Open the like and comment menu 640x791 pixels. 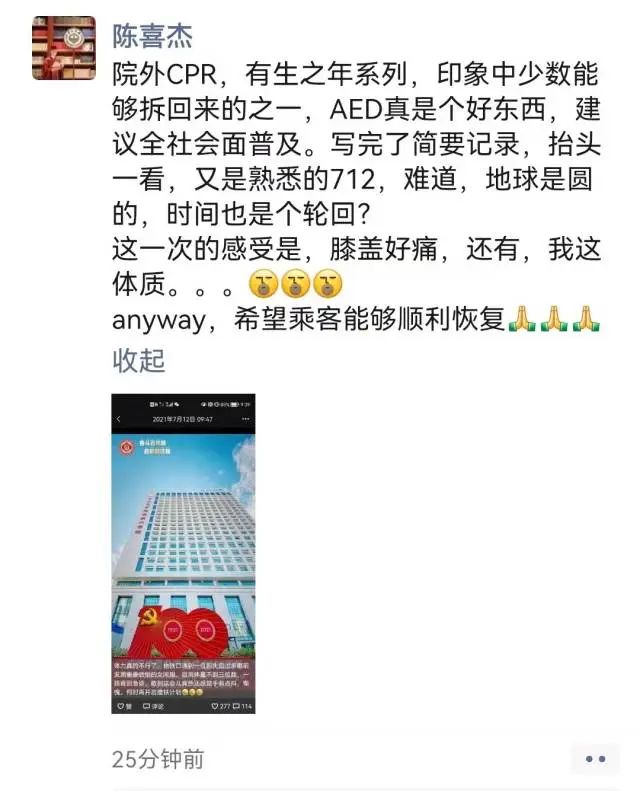click(x=596, y=759)
